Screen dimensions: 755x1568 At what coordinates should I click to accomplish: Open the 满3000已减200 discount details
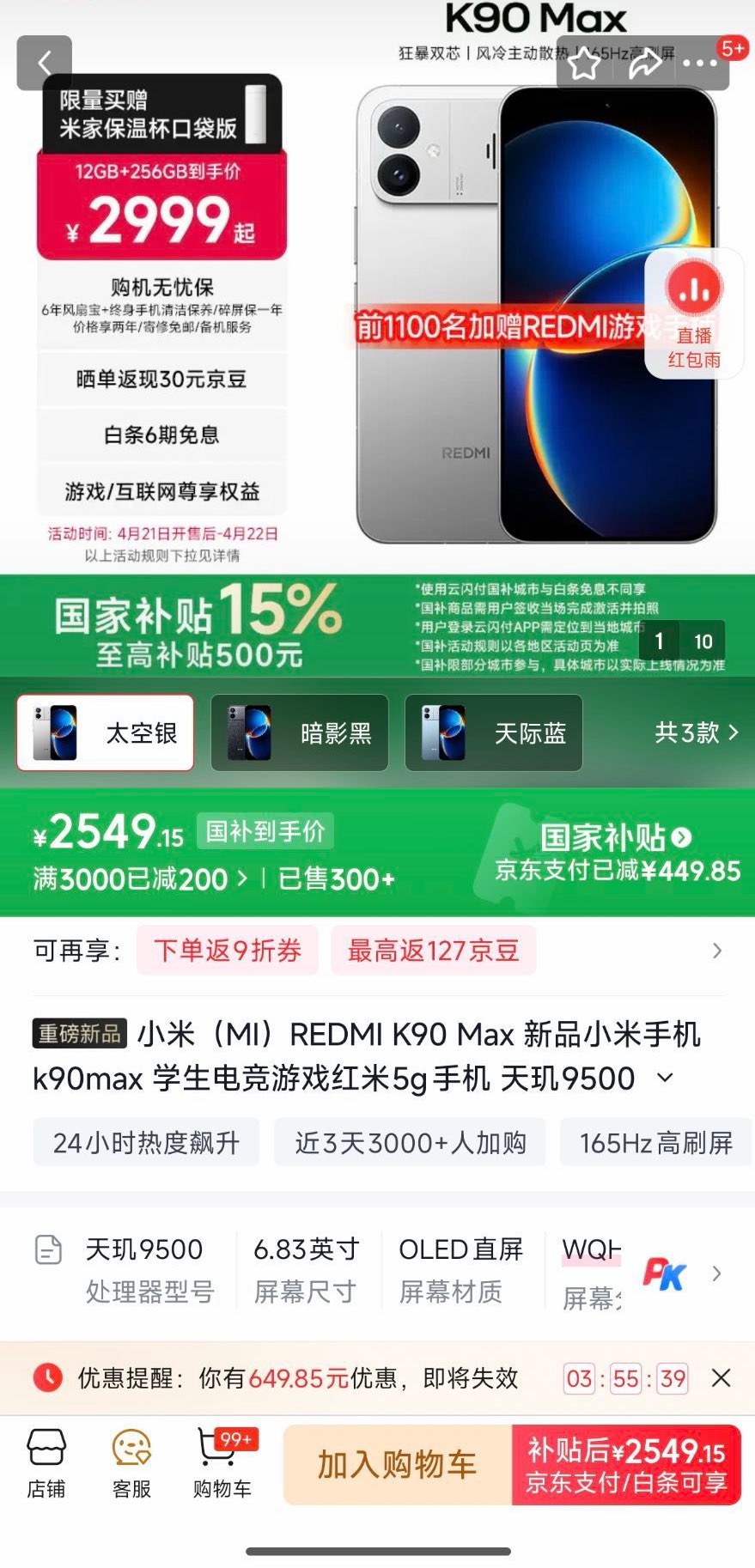(141, 878)
